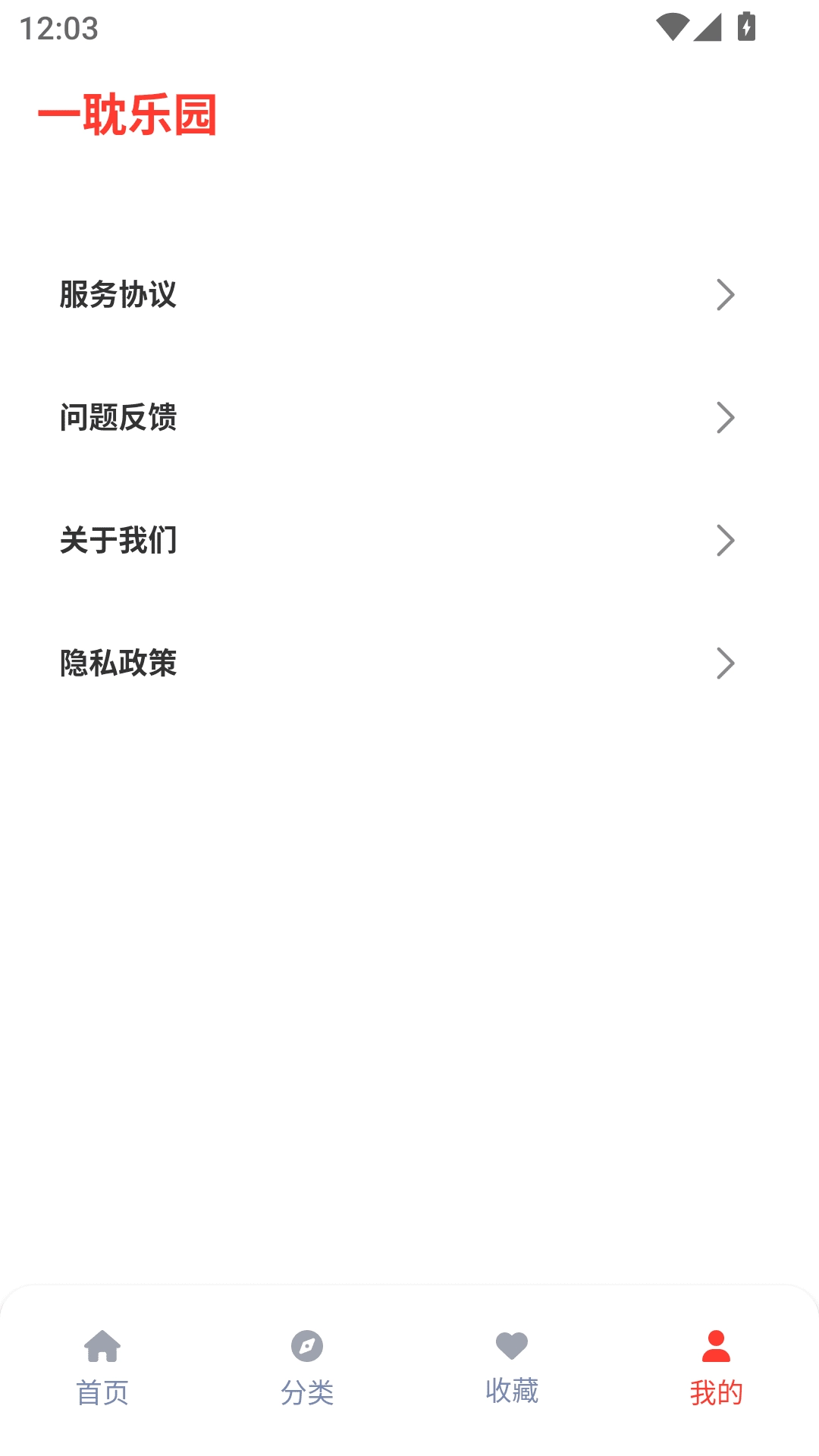Switch to the 收藏 tab
Viewport: 819px width, 1456px height.
pos(510,1392)
